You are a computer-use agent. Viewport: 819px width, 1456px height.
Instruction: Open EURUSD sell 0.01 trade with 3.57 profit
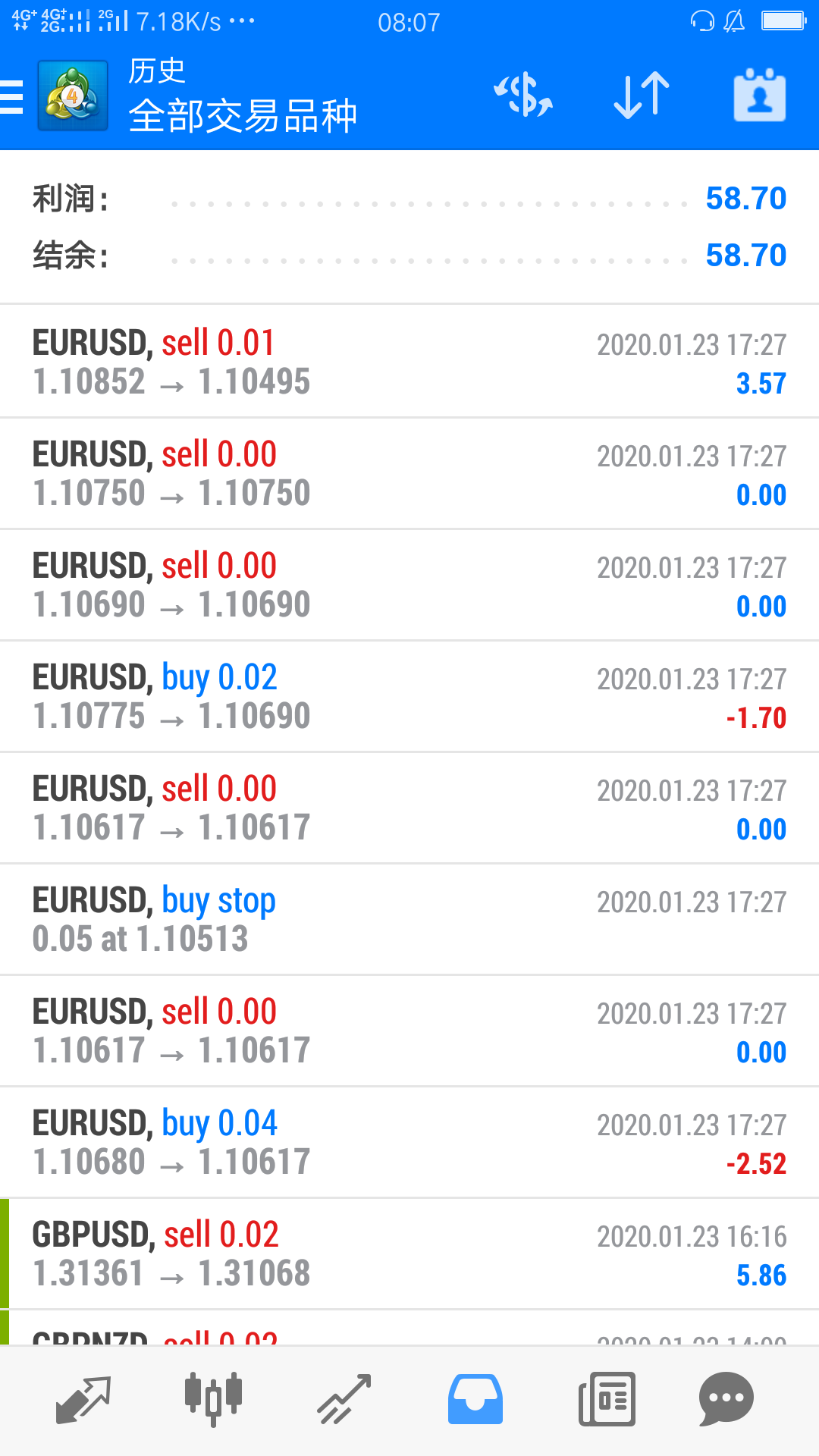(409, 362)
